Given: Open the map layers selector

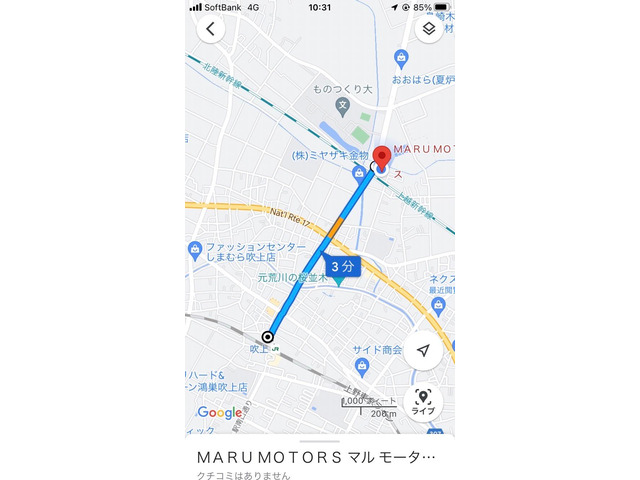Looking at the screenshot, I should 428,29.
